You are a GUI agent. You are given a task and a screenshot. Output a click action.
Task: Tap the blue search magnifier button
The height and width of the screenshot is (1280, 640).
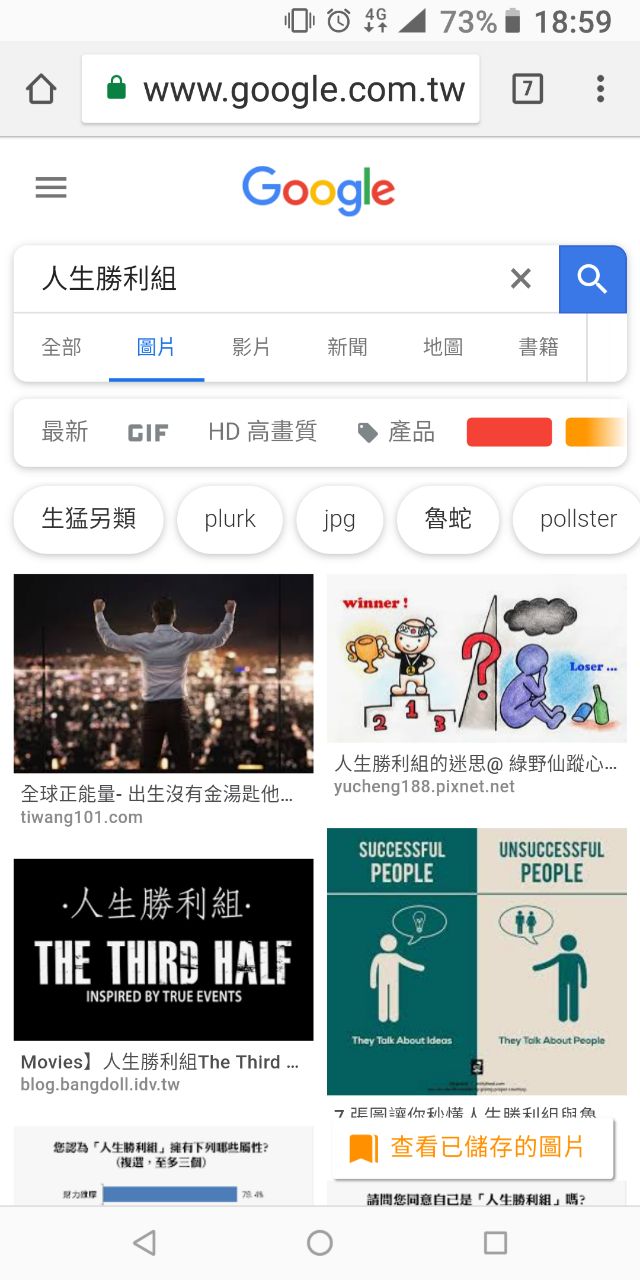click(592, 279)
